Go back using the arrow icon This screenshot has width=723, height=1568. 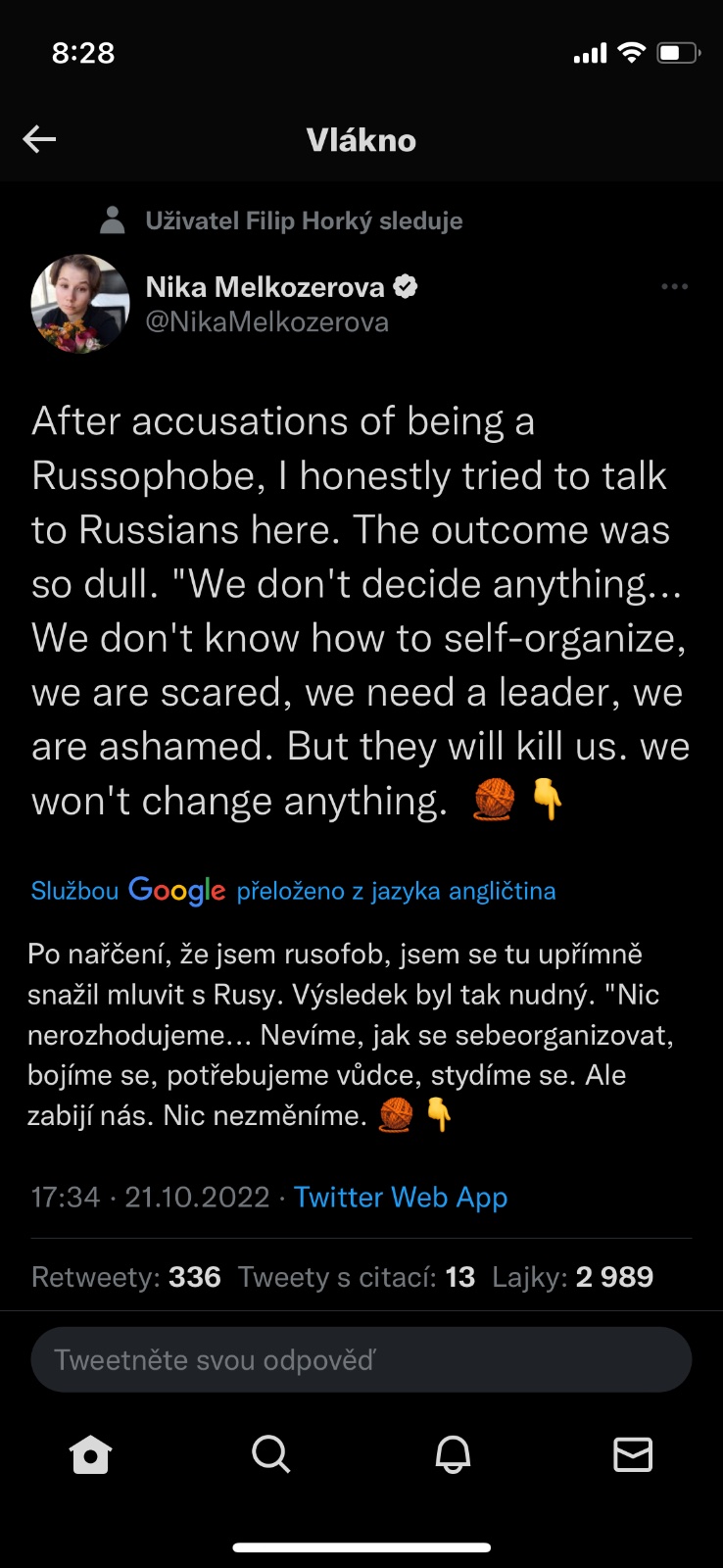pos(39,139)
